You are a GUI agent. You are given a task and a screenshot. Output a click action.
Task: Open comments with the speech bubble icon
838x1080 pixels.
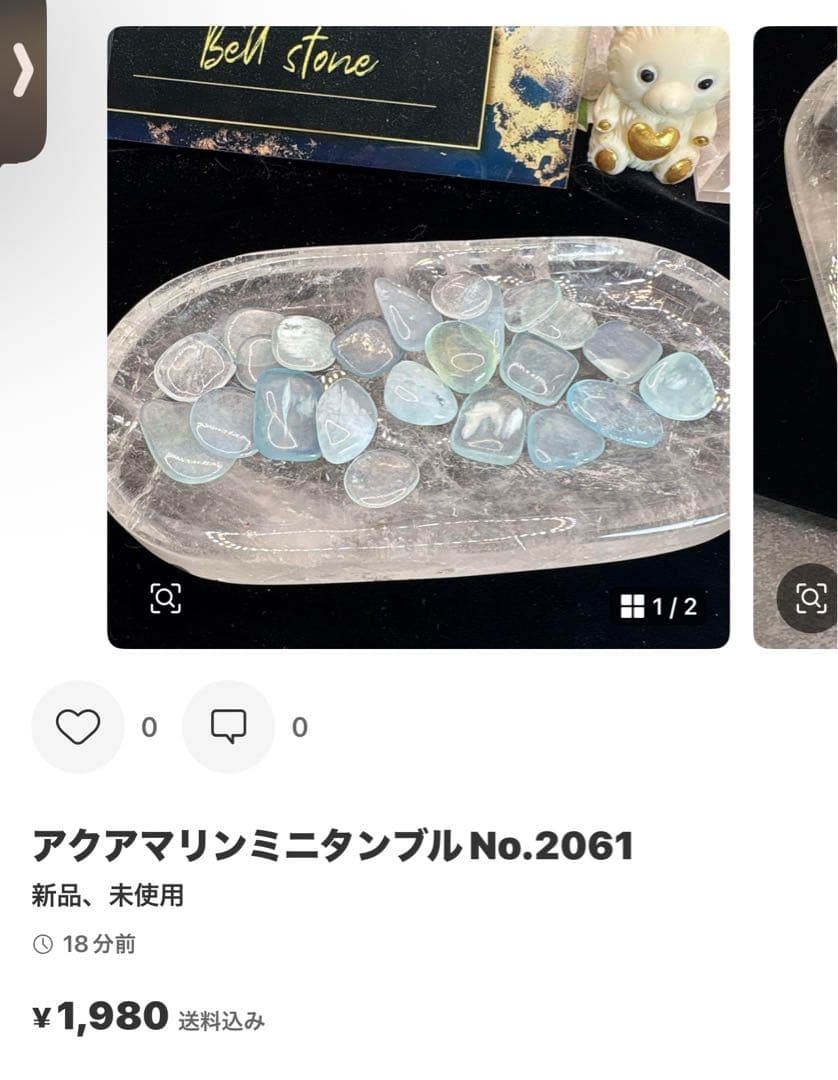click(228, 727)
